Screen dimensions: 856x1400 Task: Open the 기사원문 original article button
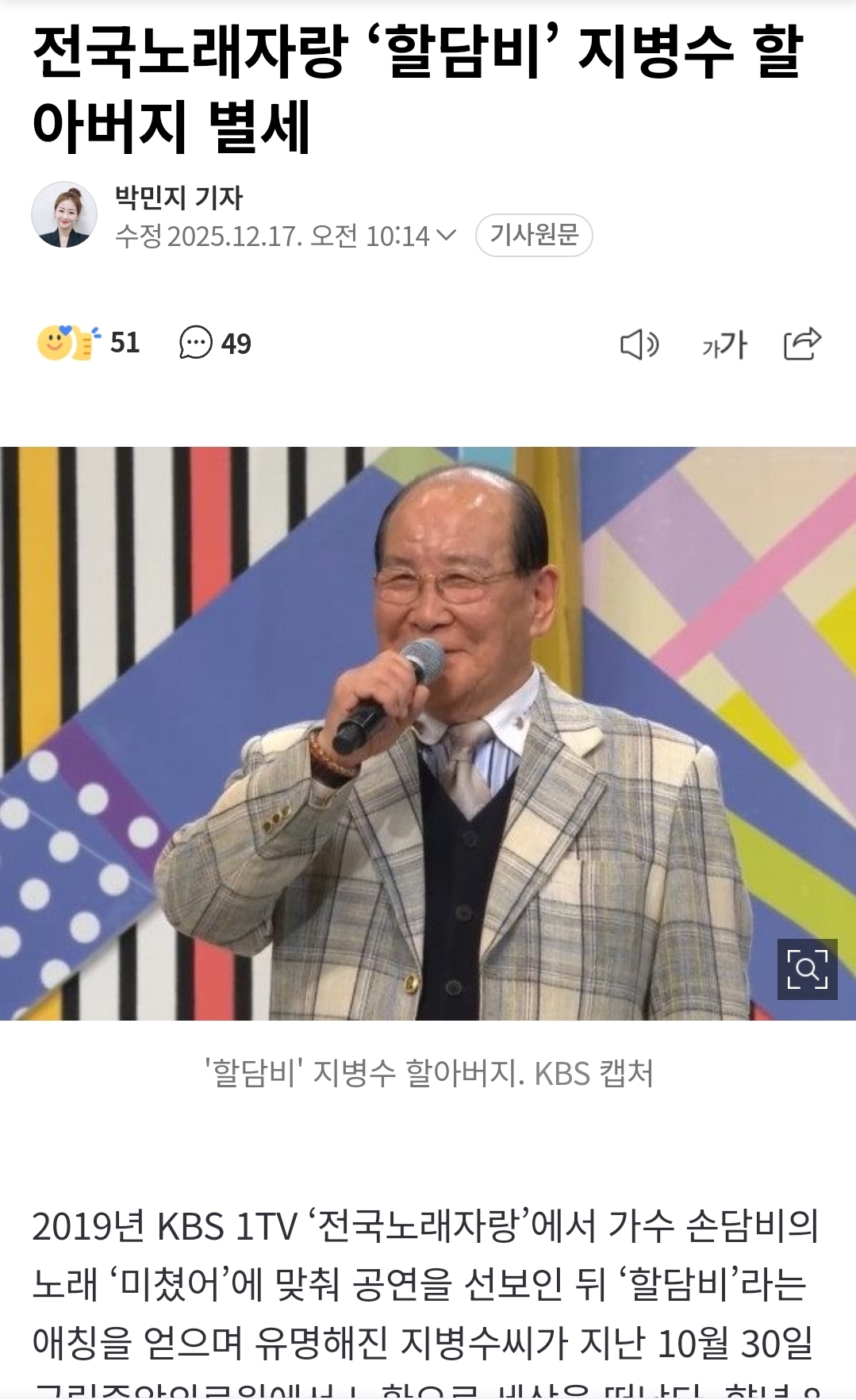coord(534,235)
